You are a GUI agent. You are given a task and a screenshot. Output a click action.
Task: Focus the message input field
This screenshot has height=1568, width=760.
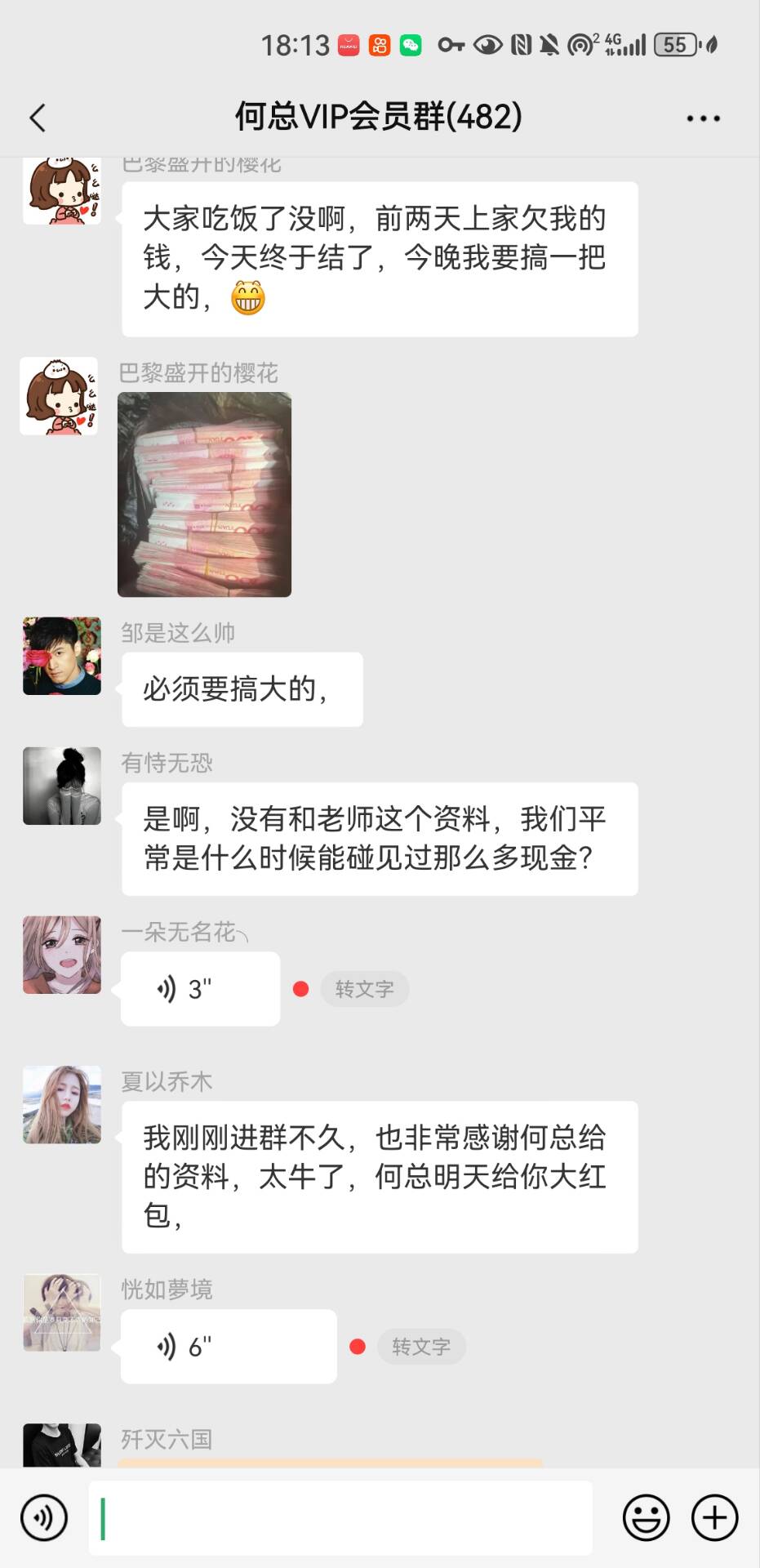[x=340, y=1517]
